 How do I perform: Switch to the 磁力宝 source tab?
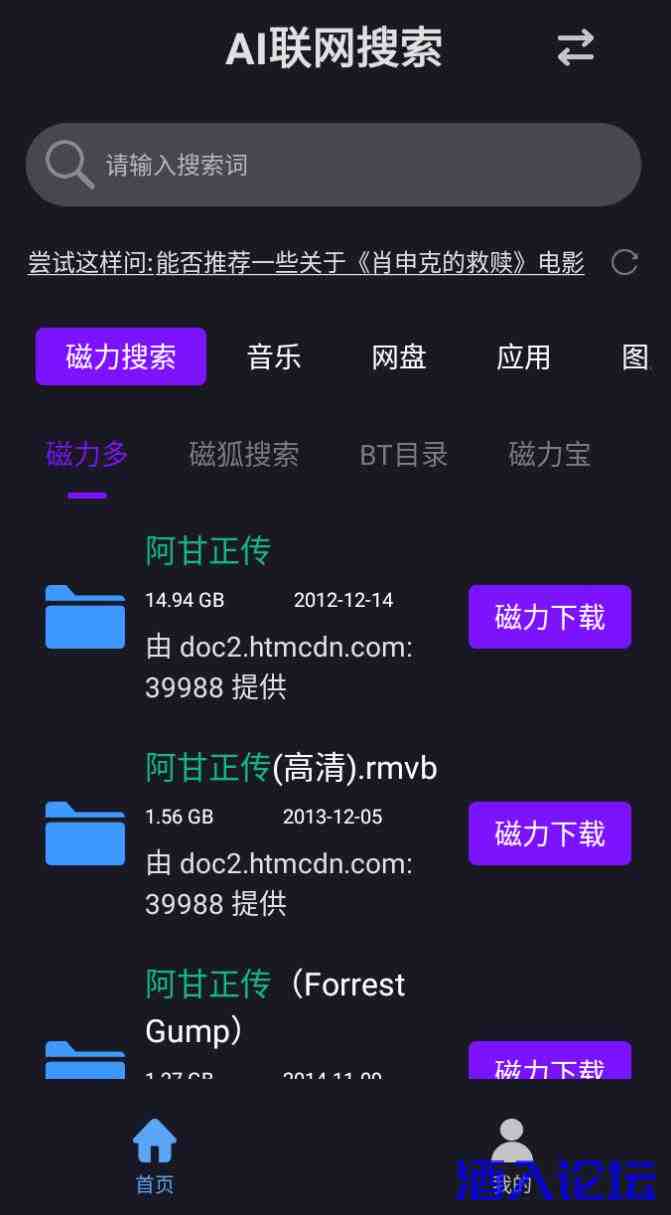pyautogui.click(x=549, y=455)
